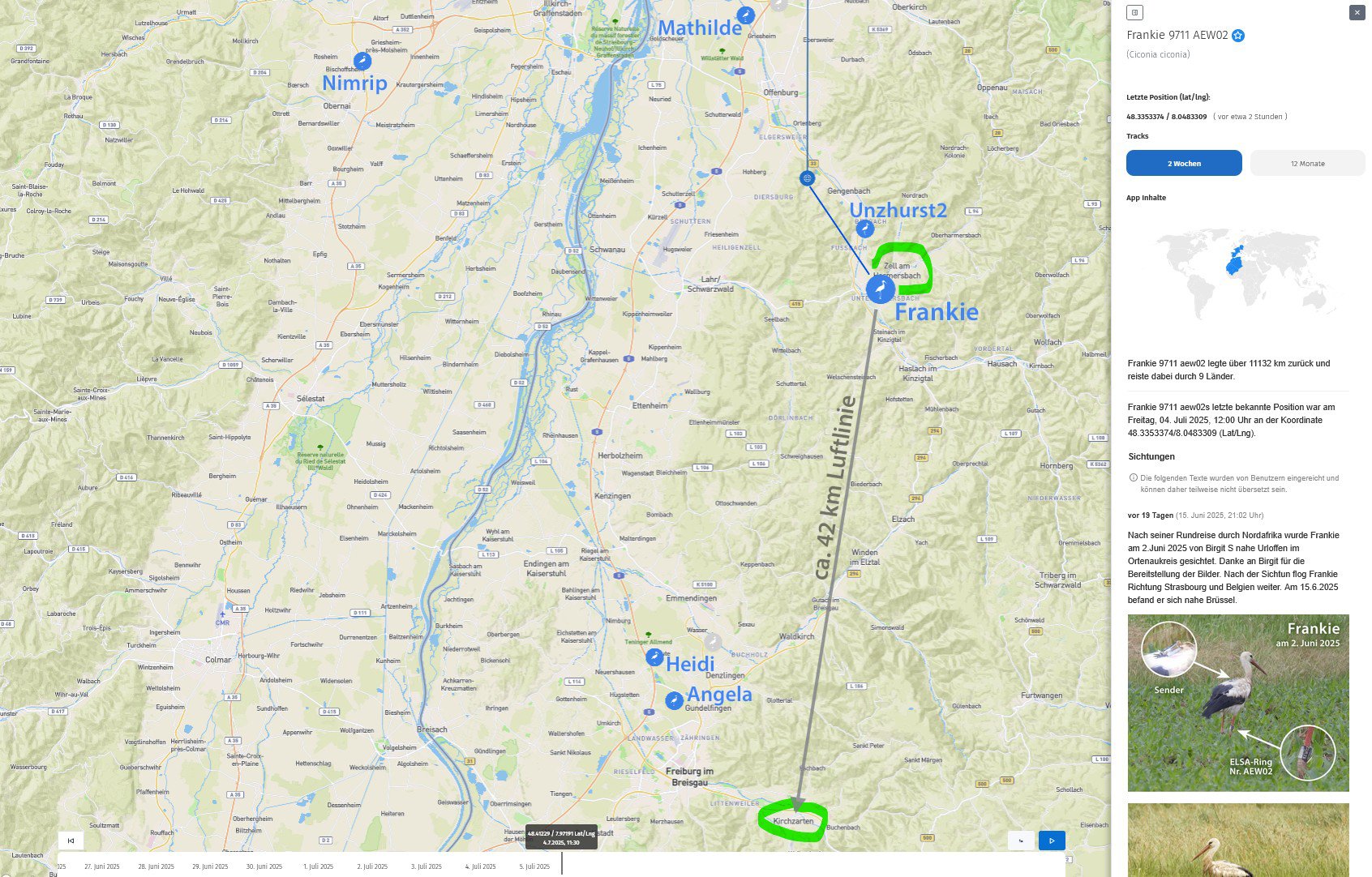Viewport: 1372px width, 877px height.
Task: Collapse the side panel with the top-left icon
Action: point(1135,12)
